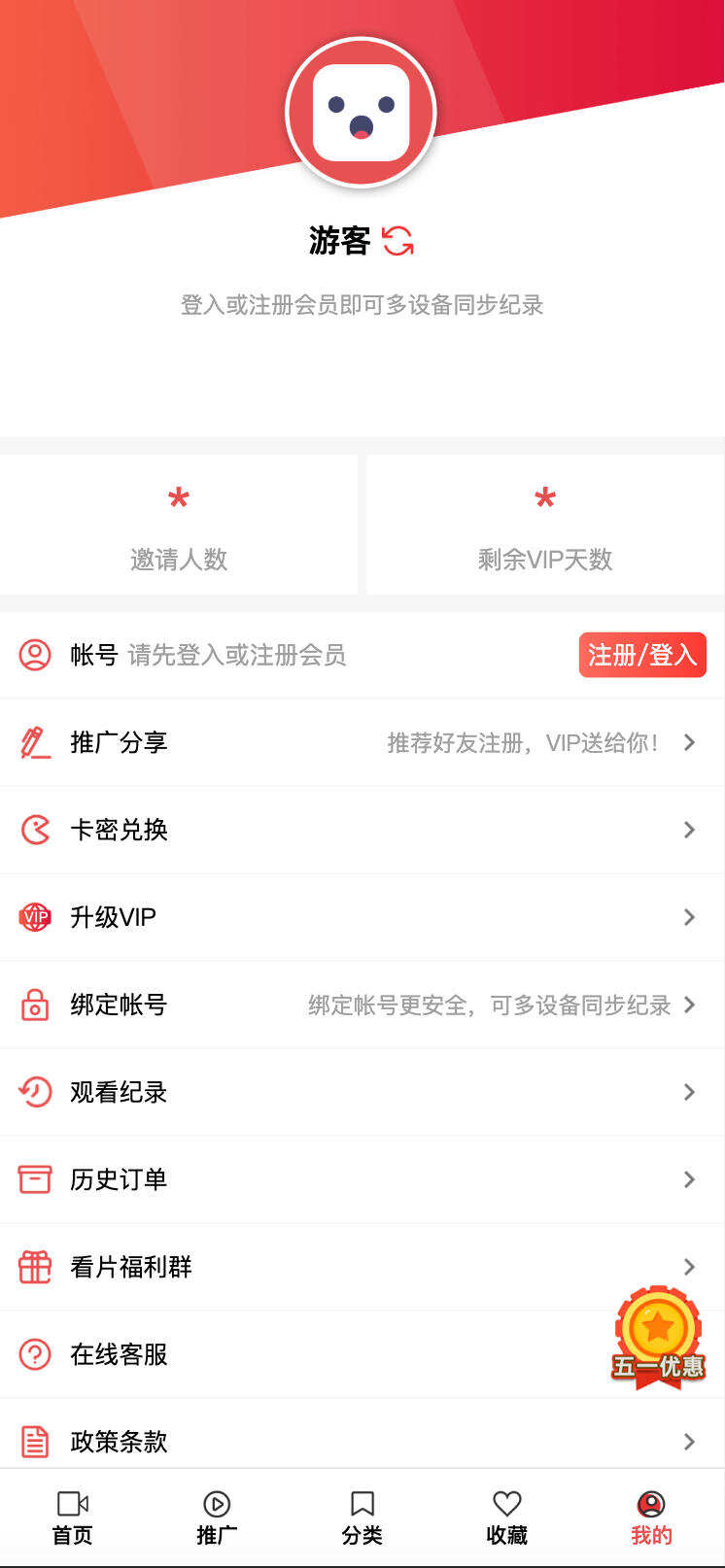View 剩余VIP天数 remaining VIP days stat
The height and width of the screenshot is (1568, 725).
(544, 525)
